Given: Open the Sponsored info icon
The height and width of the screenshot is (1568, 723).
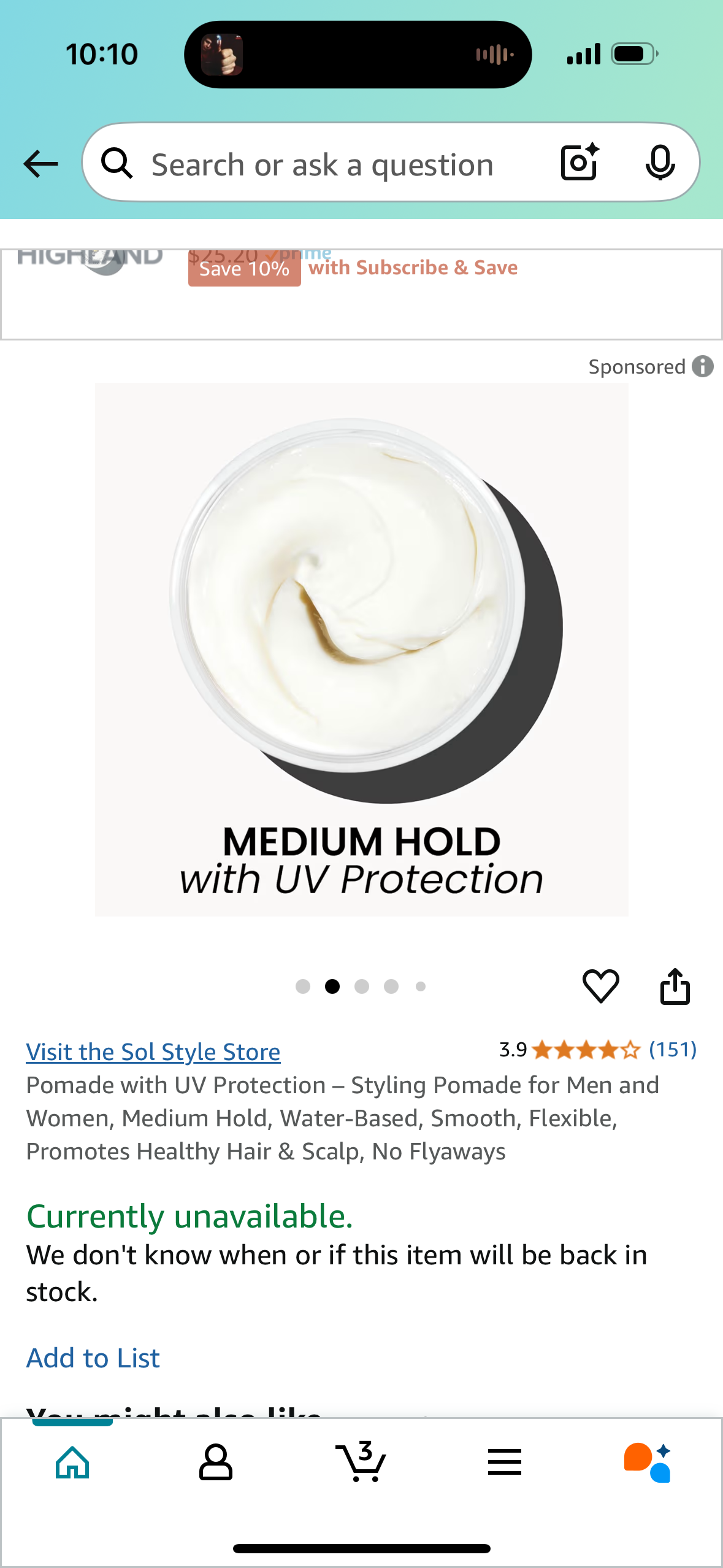Looking at the screenshot, I should [x=703, y=366].
